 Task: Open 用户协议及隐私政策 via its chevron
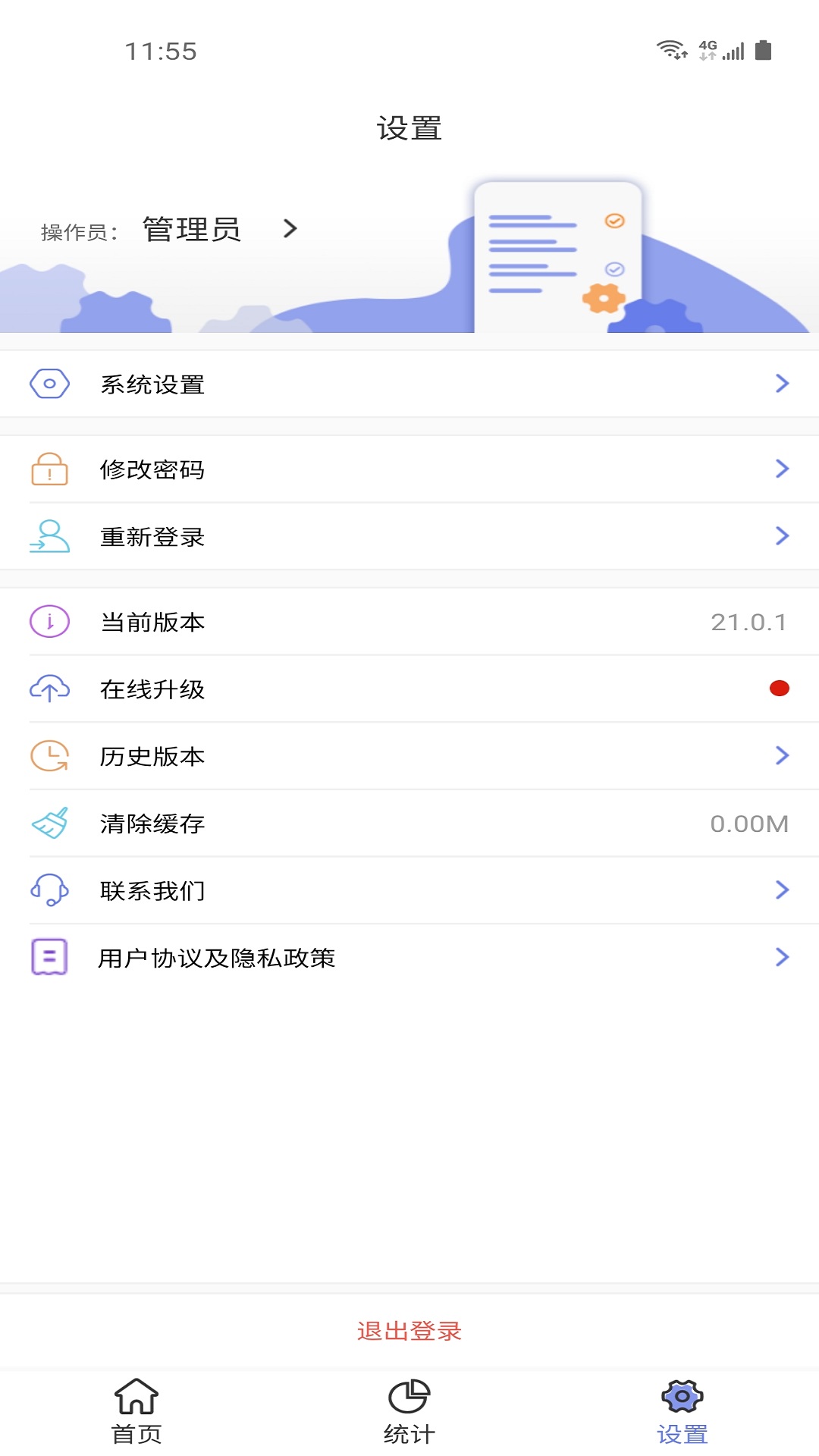tap(783, 957)
